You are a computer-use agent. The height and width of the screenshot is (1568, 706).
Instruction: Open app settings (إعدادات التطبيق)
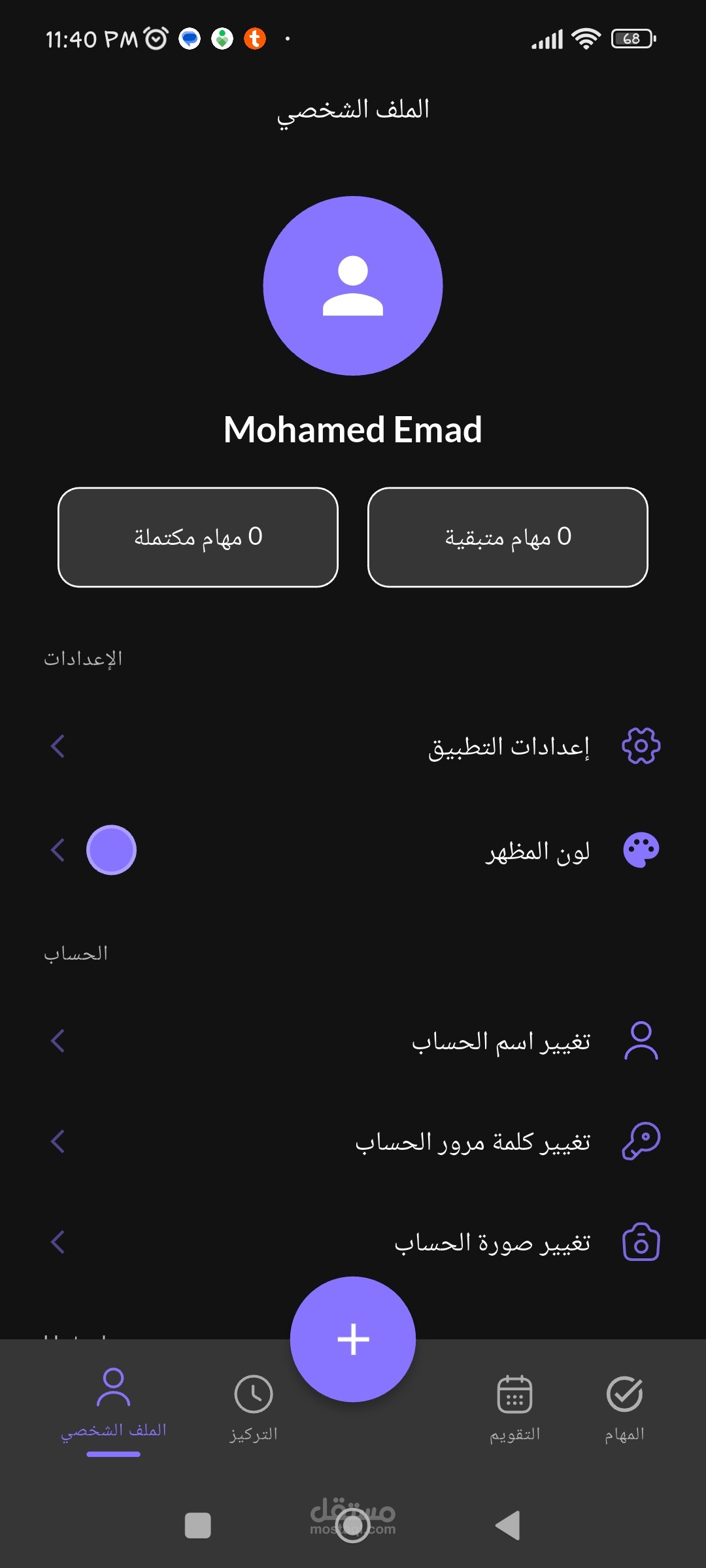(353, 745)
